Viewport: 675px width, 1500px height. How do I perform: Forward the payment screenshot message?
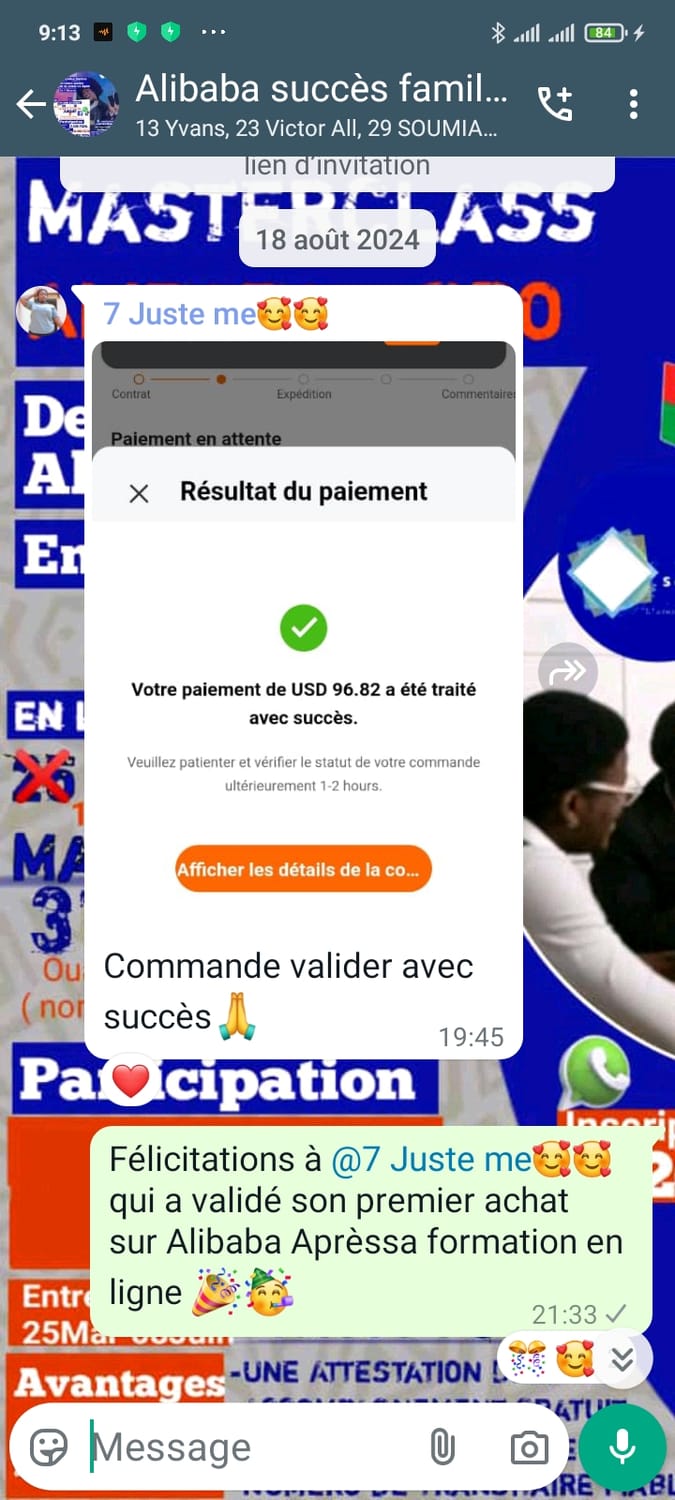point(567,673)
